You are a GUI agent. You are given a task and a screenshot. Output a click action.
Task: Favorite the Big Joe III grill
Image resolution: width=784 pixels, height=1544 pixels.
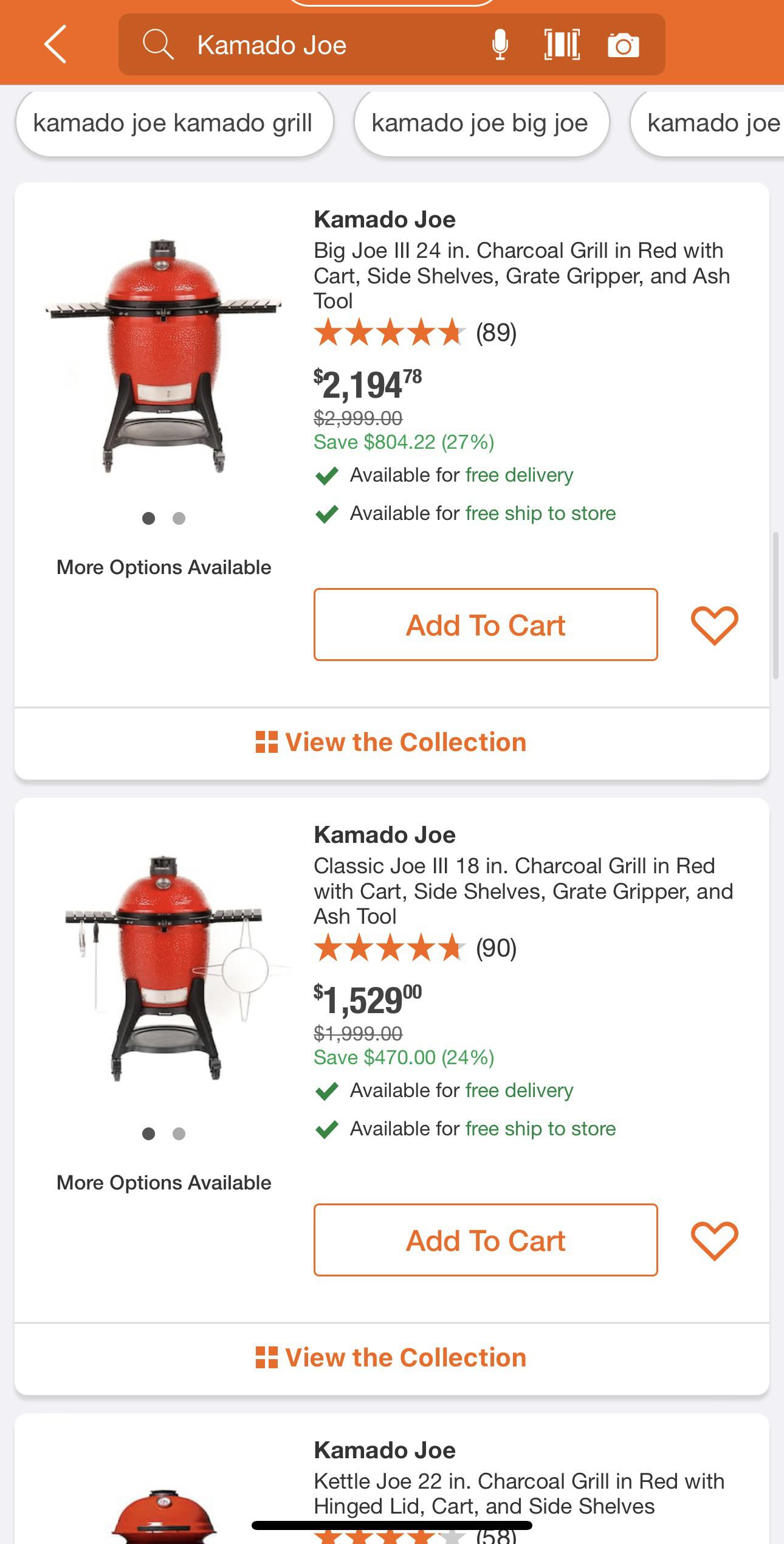(x=714, y=625)
